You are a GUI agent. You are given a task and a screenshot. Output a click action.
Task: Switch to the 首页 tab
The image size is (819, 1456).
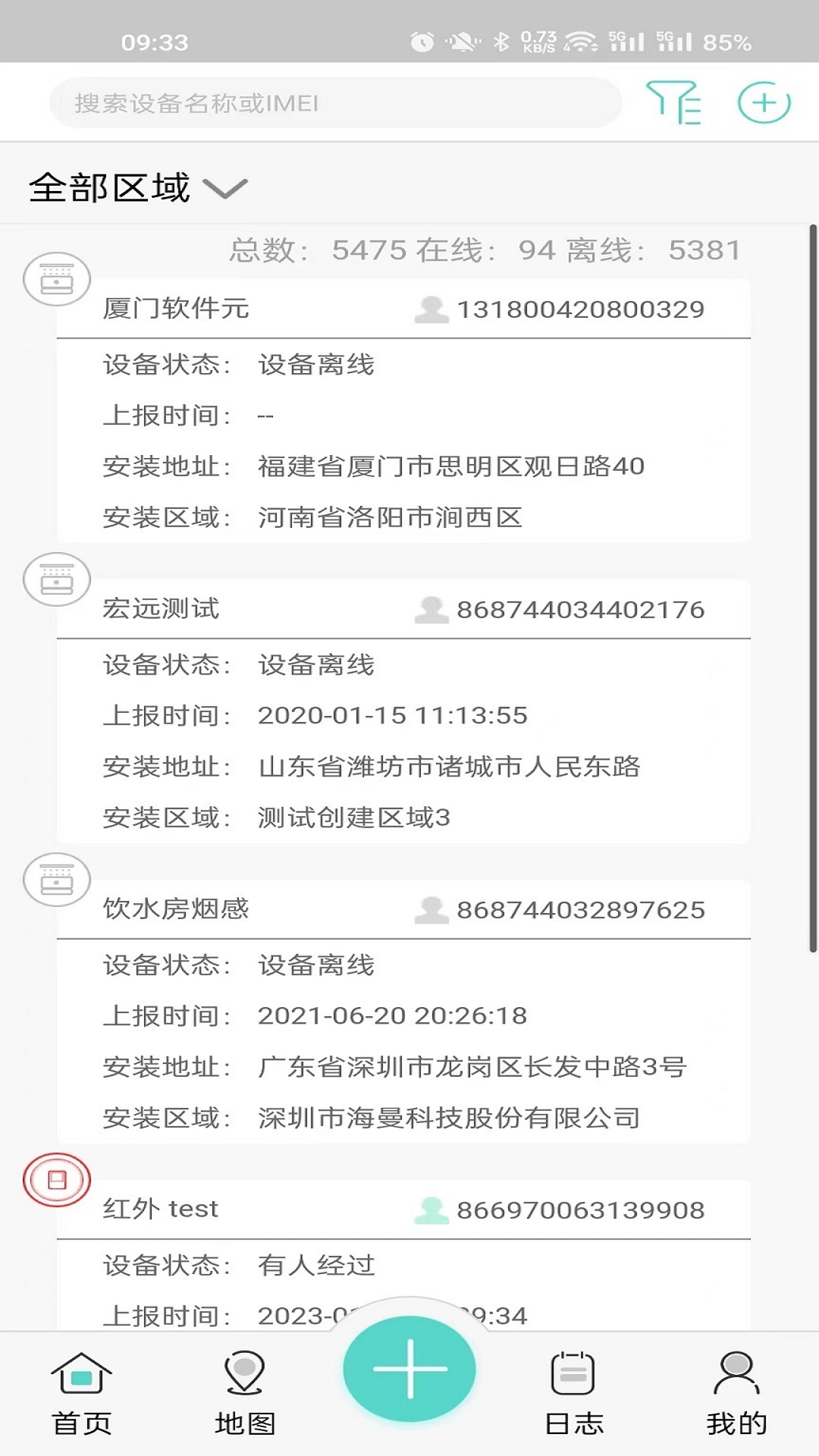pyautogui.click(x=81, y=1395)
